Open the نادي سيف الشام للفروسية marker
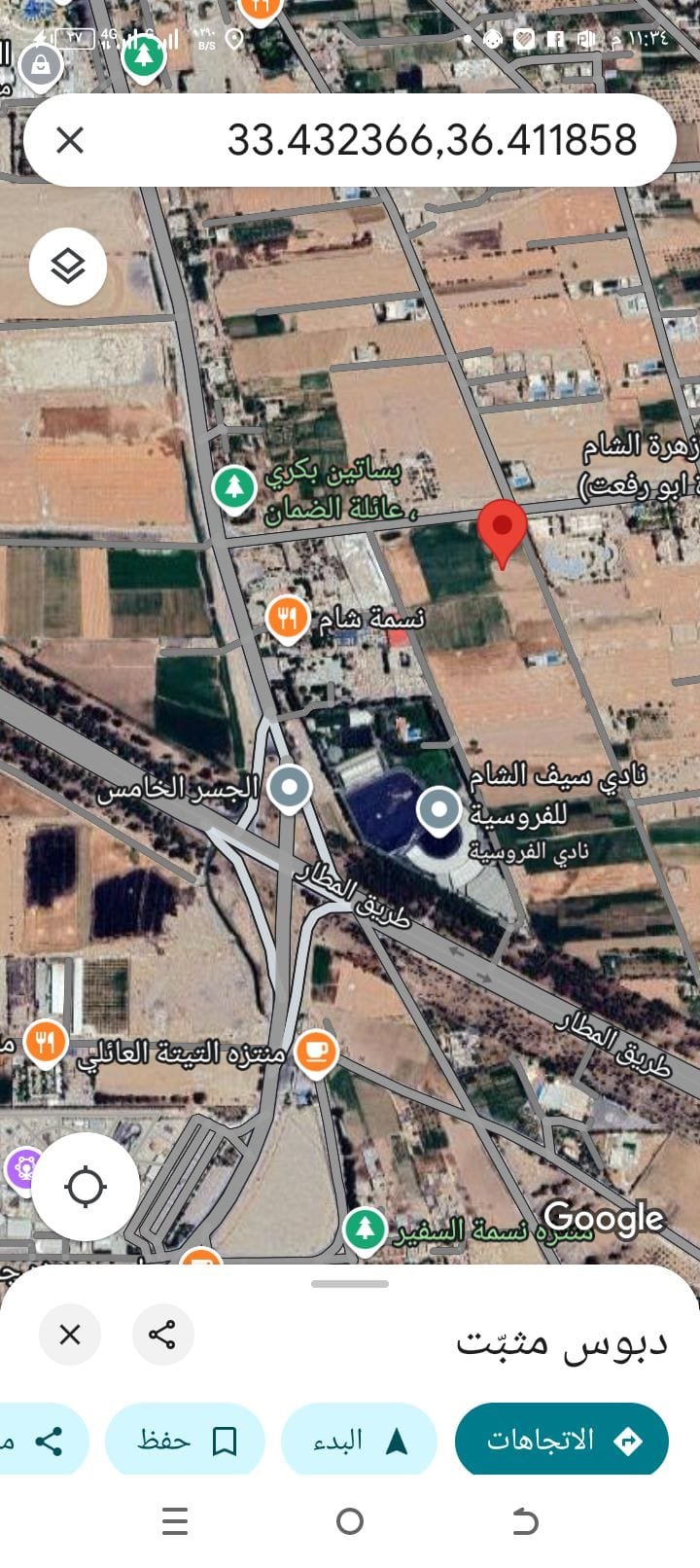 click(x=438, y=809)
